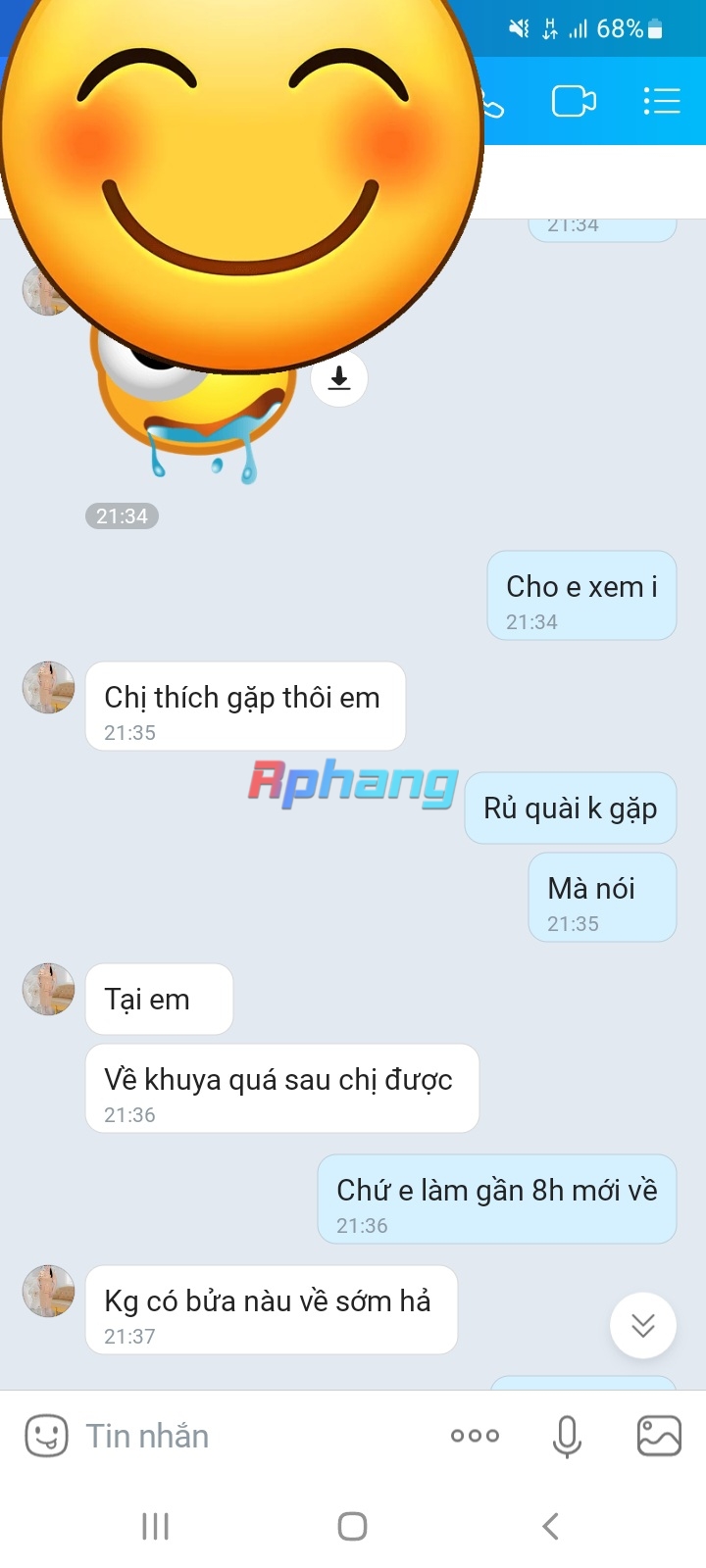Image resolution: width=706 pixels, height=1568 pixels.
Task: Open recent apps
Action: pyautogui.click(x=155, y=1526)
